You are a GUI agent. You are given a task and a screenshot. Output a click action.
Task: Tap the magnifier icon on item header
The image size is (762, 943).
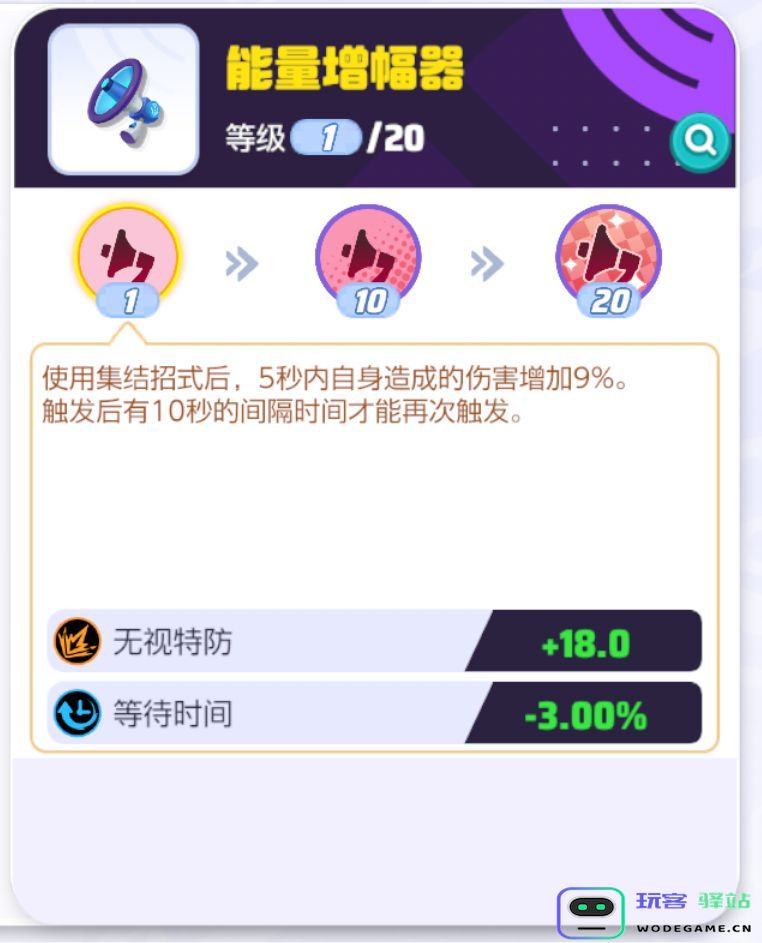tap(700, 144)
